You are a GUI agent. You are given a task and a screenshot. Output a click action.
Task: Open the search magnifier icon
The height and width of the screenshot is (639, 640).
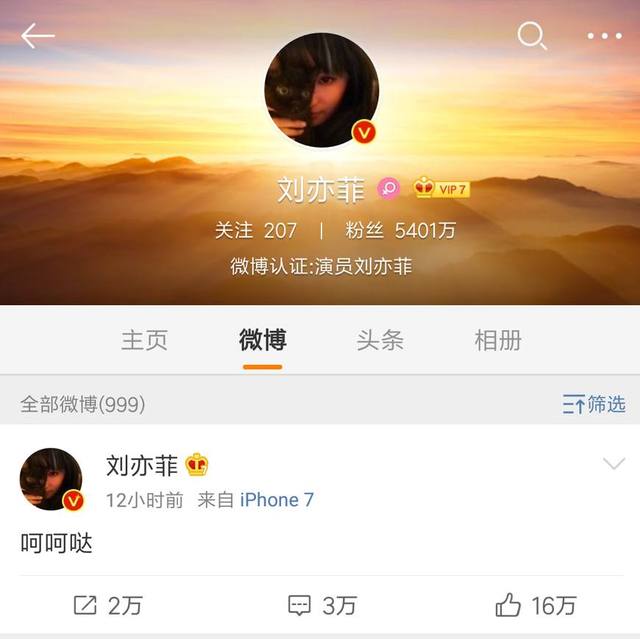(531, 36)
